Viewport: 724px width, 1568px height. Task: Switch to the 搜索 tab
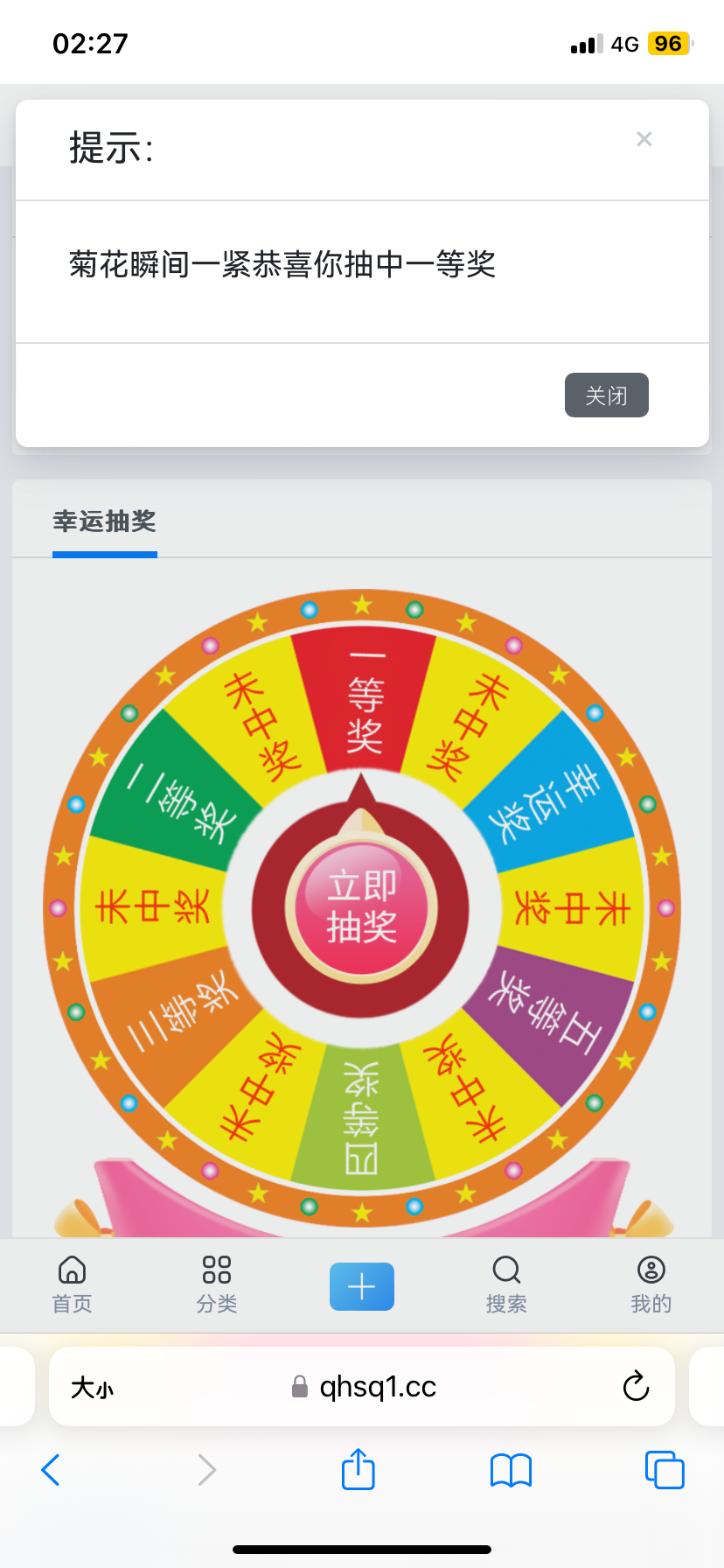coord(506,1284)
